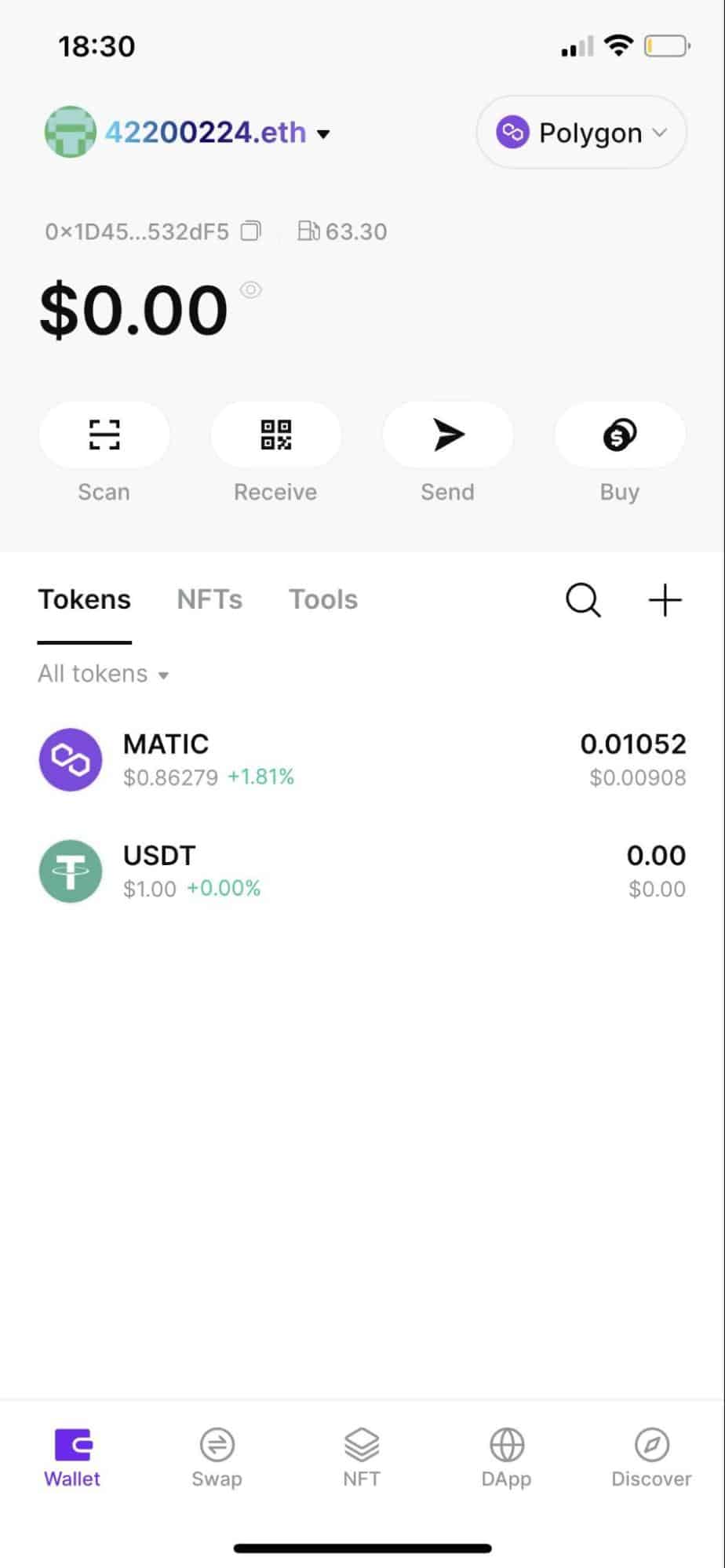This screenshot has width=725, height=1568.
Task: Open the MATIC token row
Action: coord(362,760)
